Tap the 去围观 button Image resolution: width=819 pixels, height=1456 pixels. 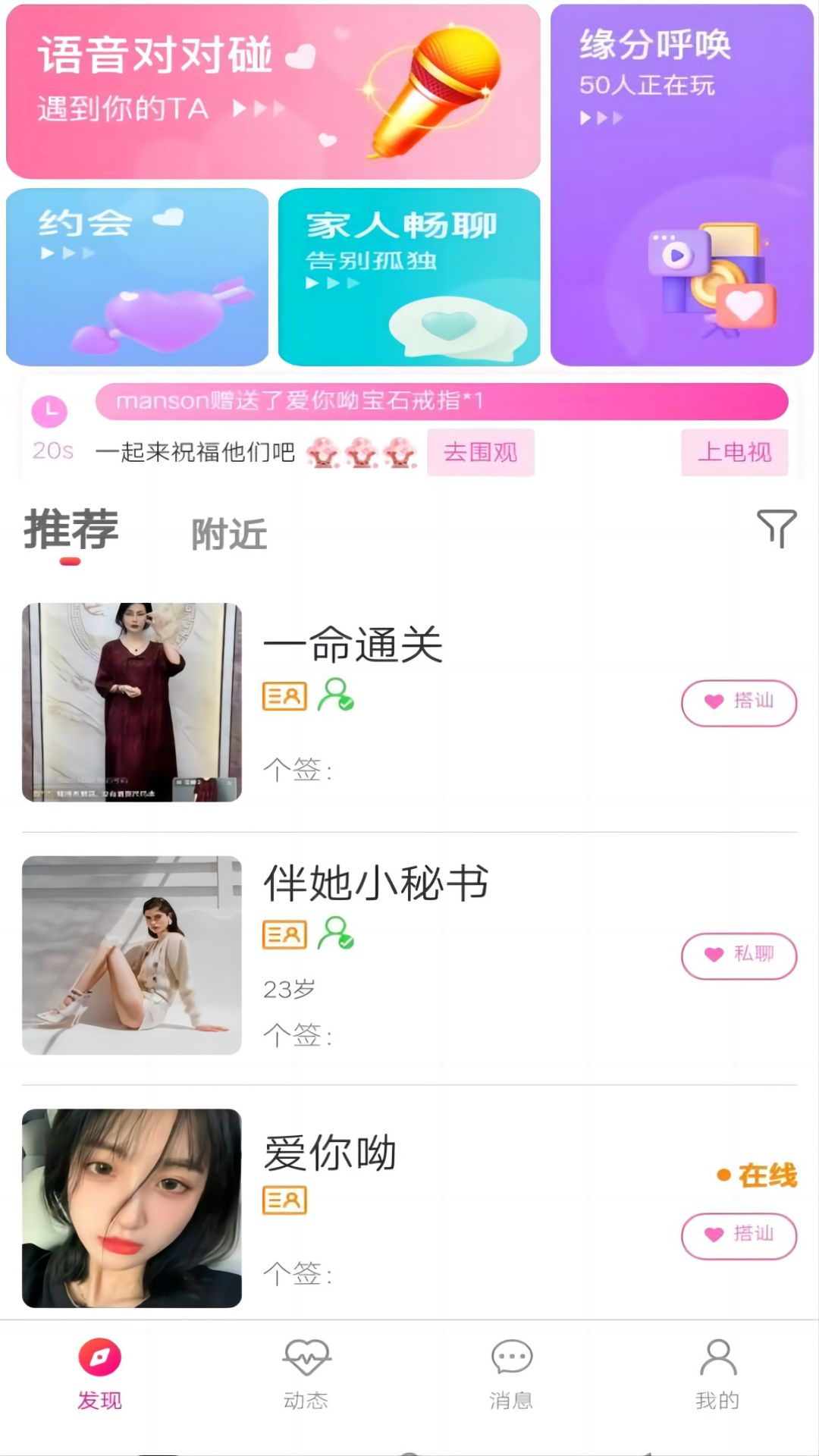coord(480,453)
